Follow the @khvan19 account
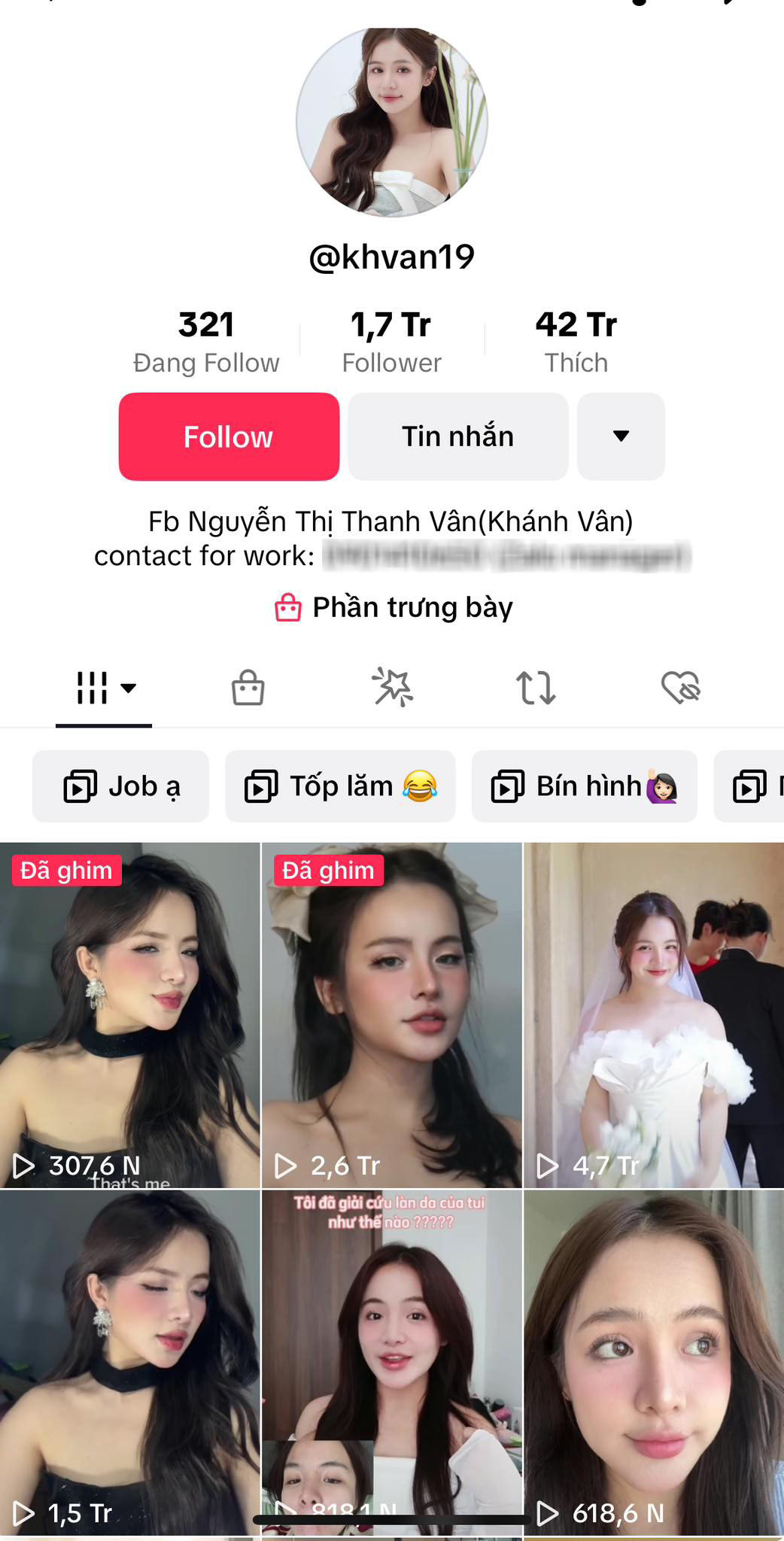Screen dimensions: 784x1541 coord(229,436)
